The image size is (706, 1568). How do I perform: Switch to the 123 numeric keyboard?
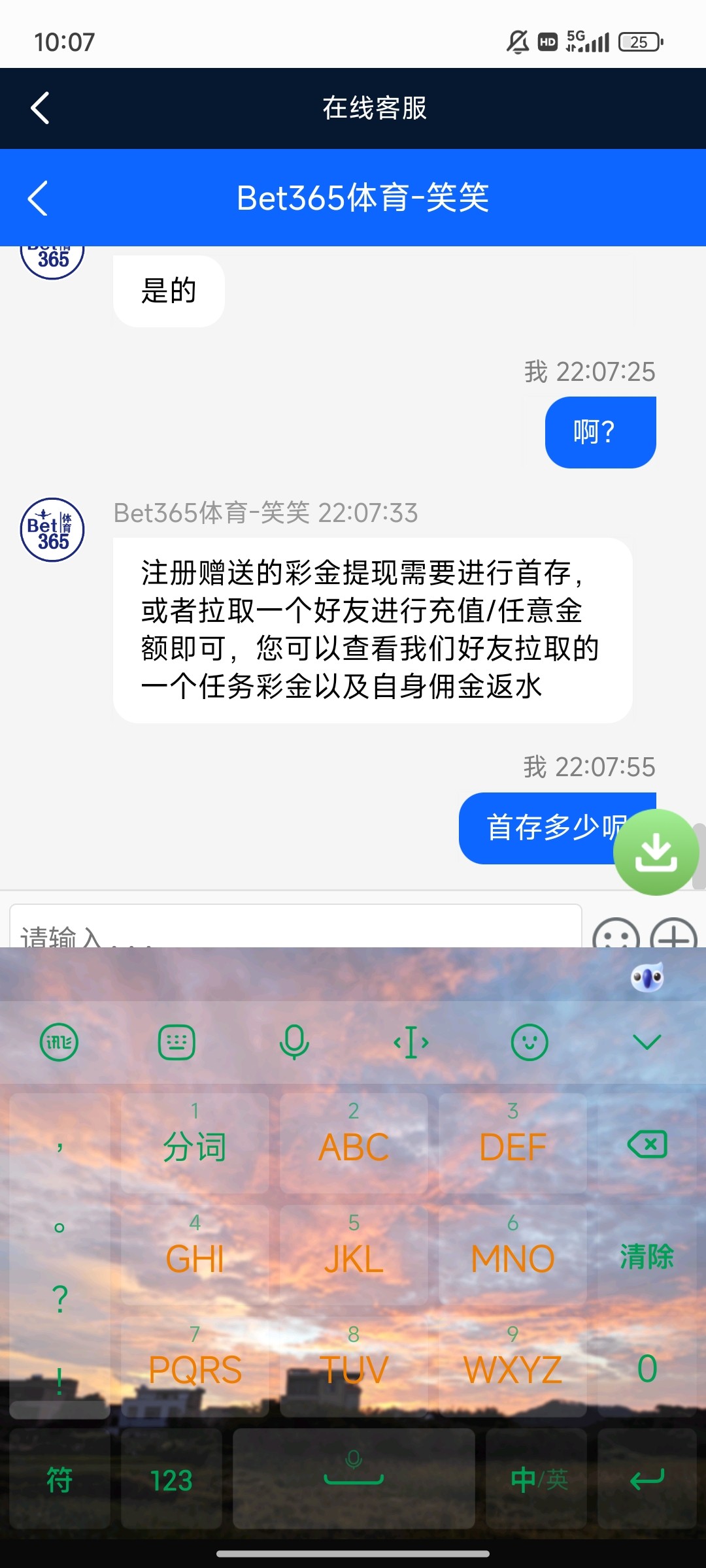point(171,1479)
